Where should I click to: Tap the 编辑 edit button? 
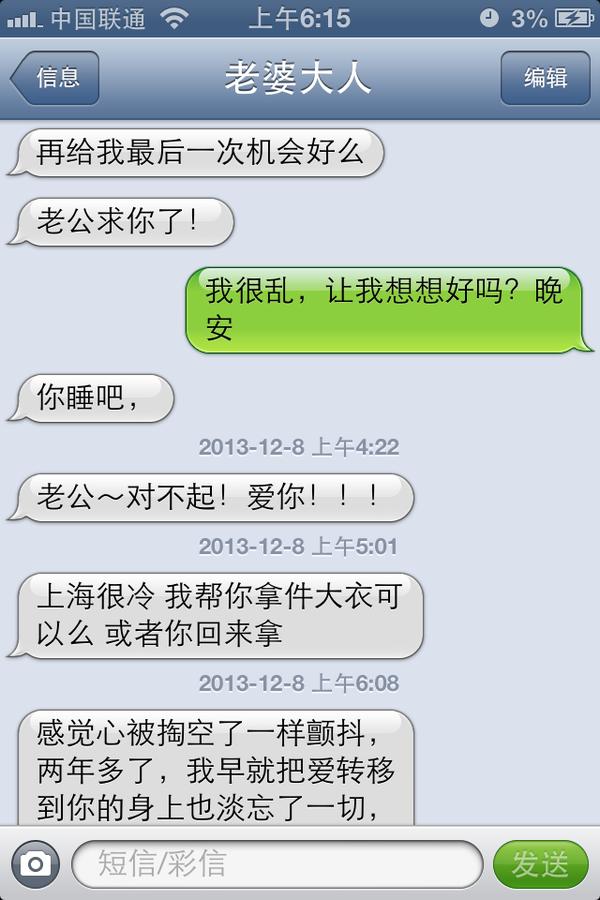(545, 78)
